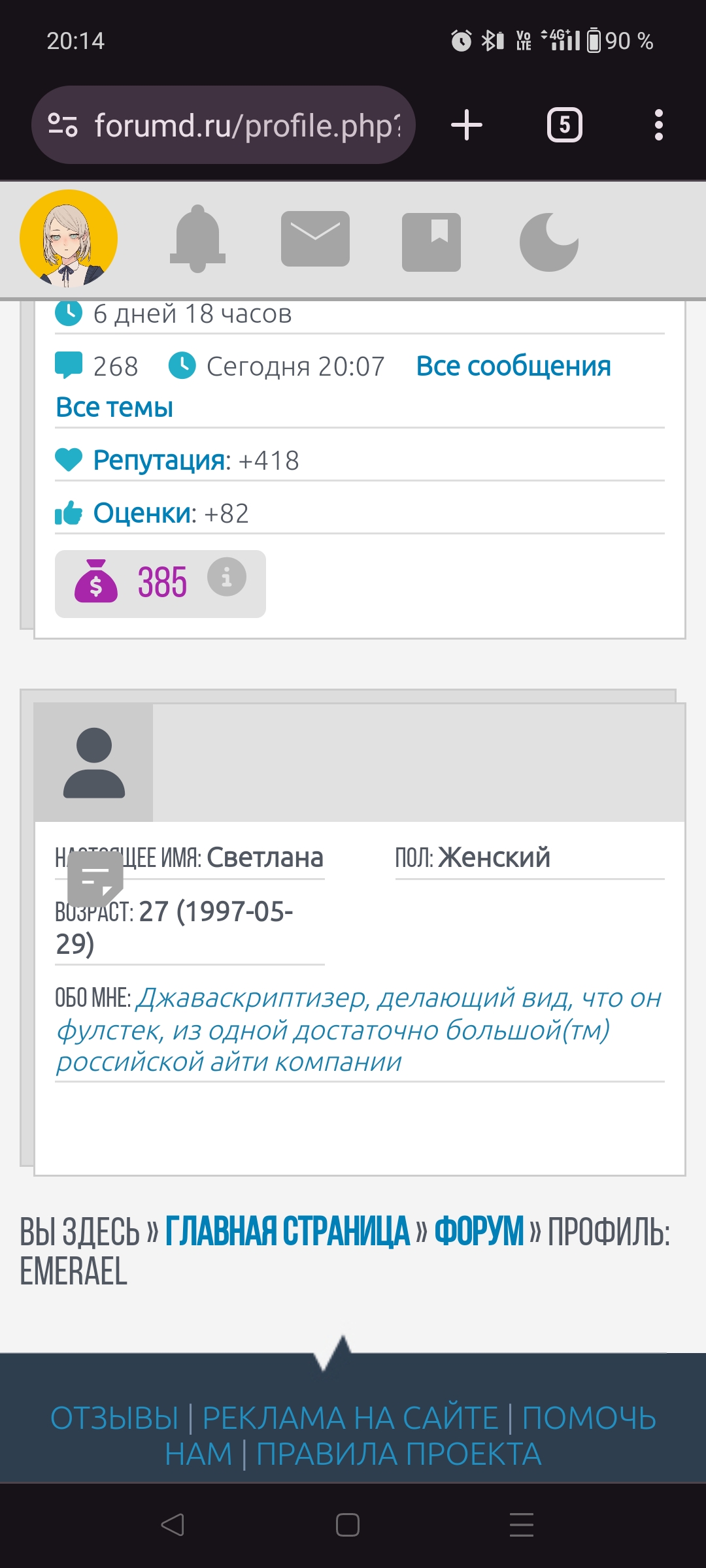
Task: Open the "Оценки" link
Action: [x=144, y=514]
